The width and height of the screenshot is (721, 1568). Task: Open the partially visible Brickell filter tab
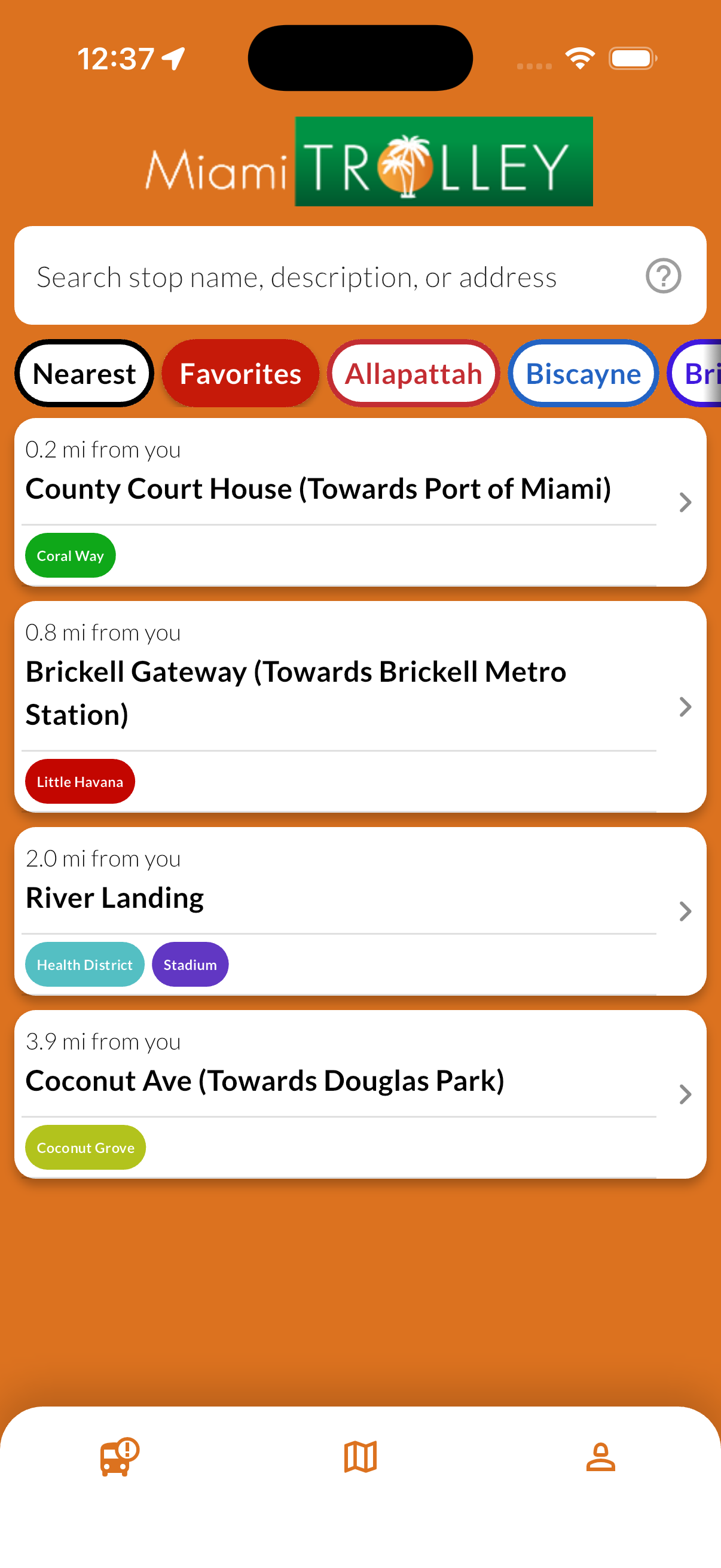tap(702, 373)
